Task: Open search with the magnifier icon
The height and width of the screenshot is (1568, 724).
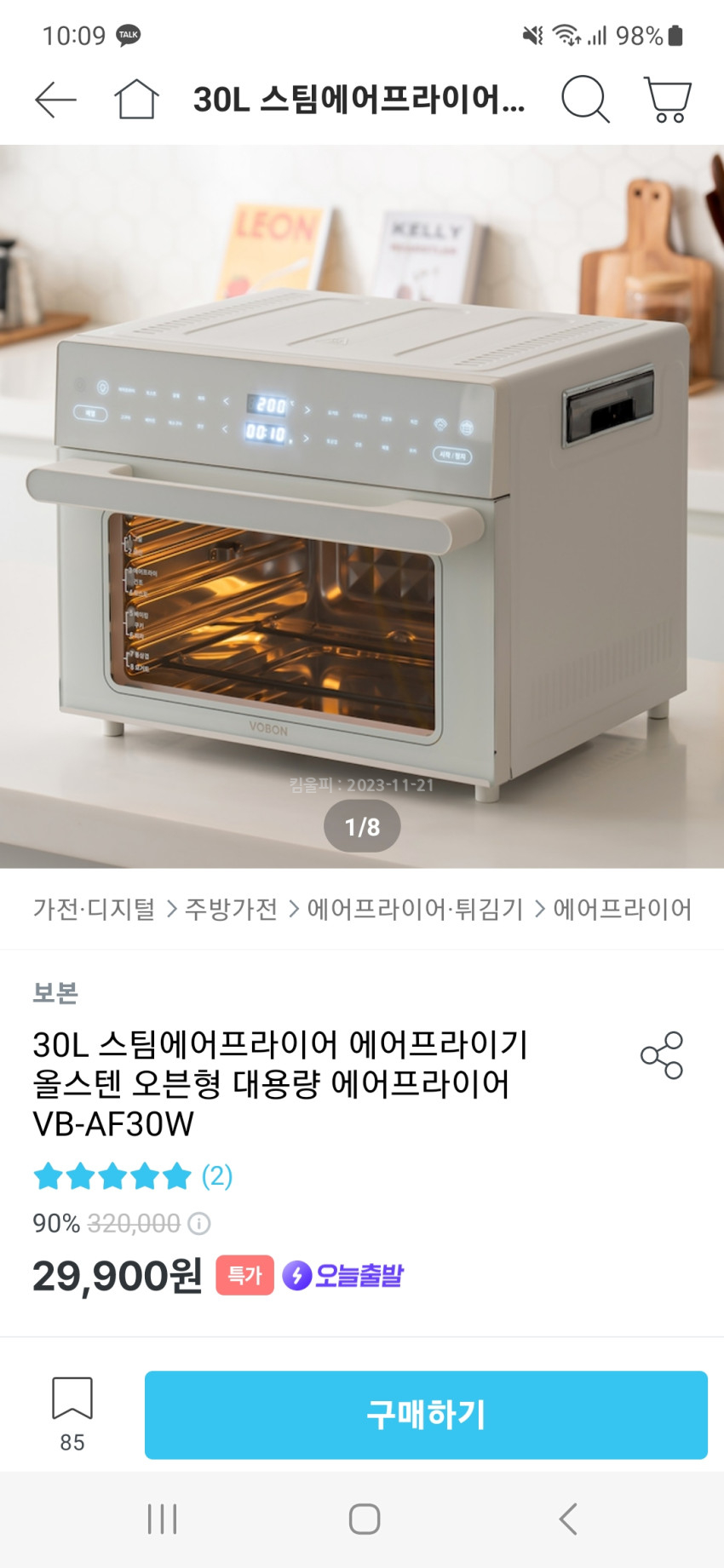Action: pyautogui.click(x=585, y=100)
